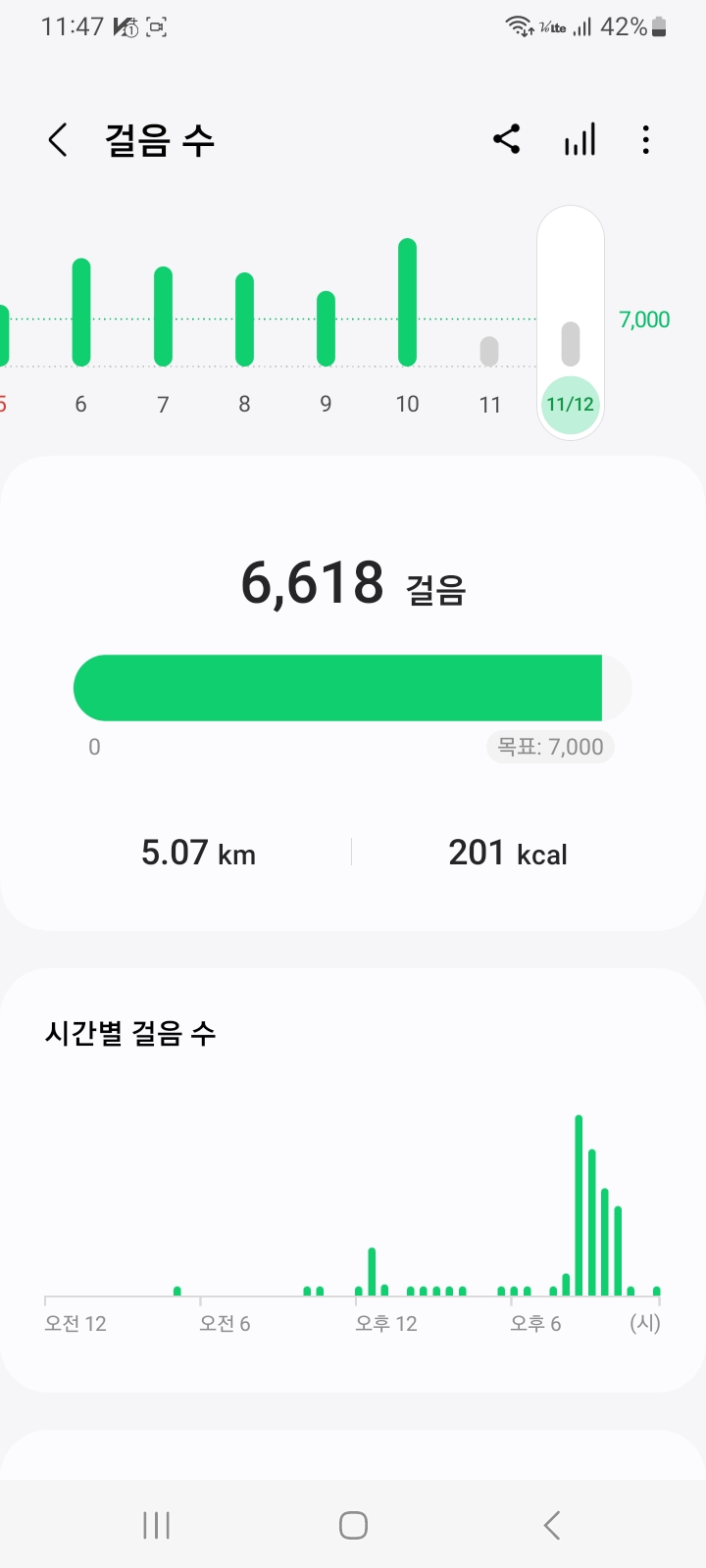Open the overflow menu
The image size is (706, 1568).
point(645,140)
